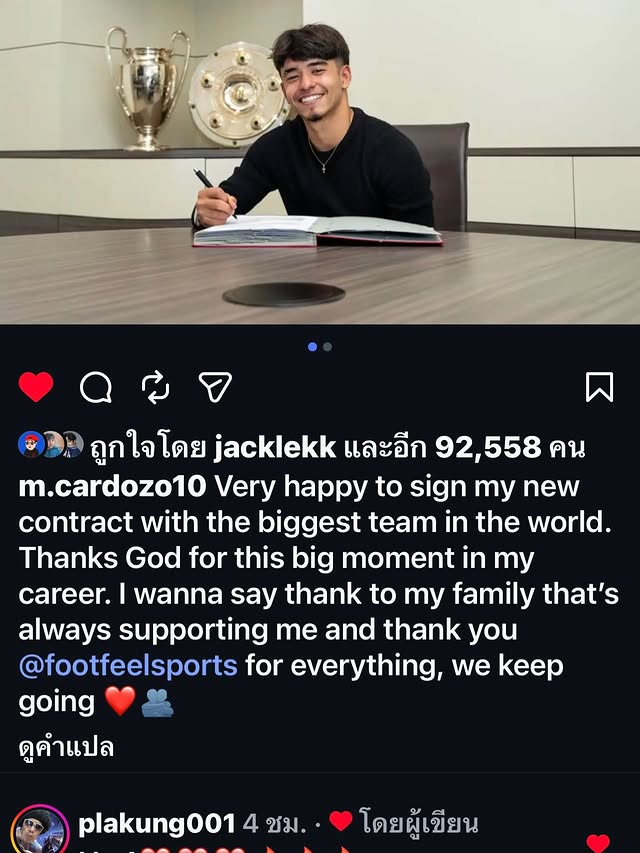Viewport: 640px width, 853px height.
Task: Open the contract signing photo
Action: [320, 160]
